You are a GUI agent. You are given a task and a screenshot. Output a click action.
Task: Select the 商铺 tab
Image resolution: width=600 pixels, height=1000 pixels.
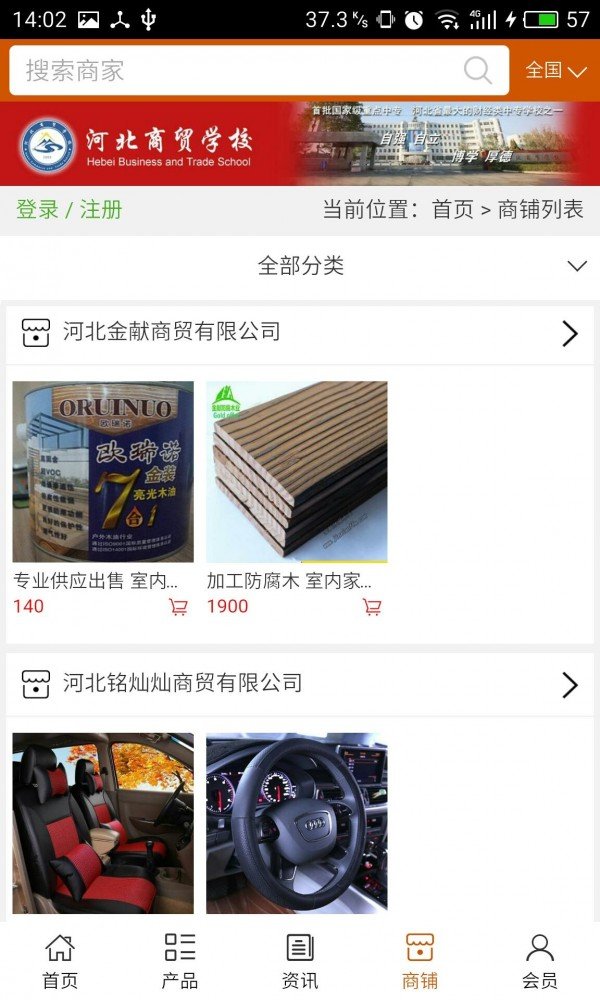(420, 961)
